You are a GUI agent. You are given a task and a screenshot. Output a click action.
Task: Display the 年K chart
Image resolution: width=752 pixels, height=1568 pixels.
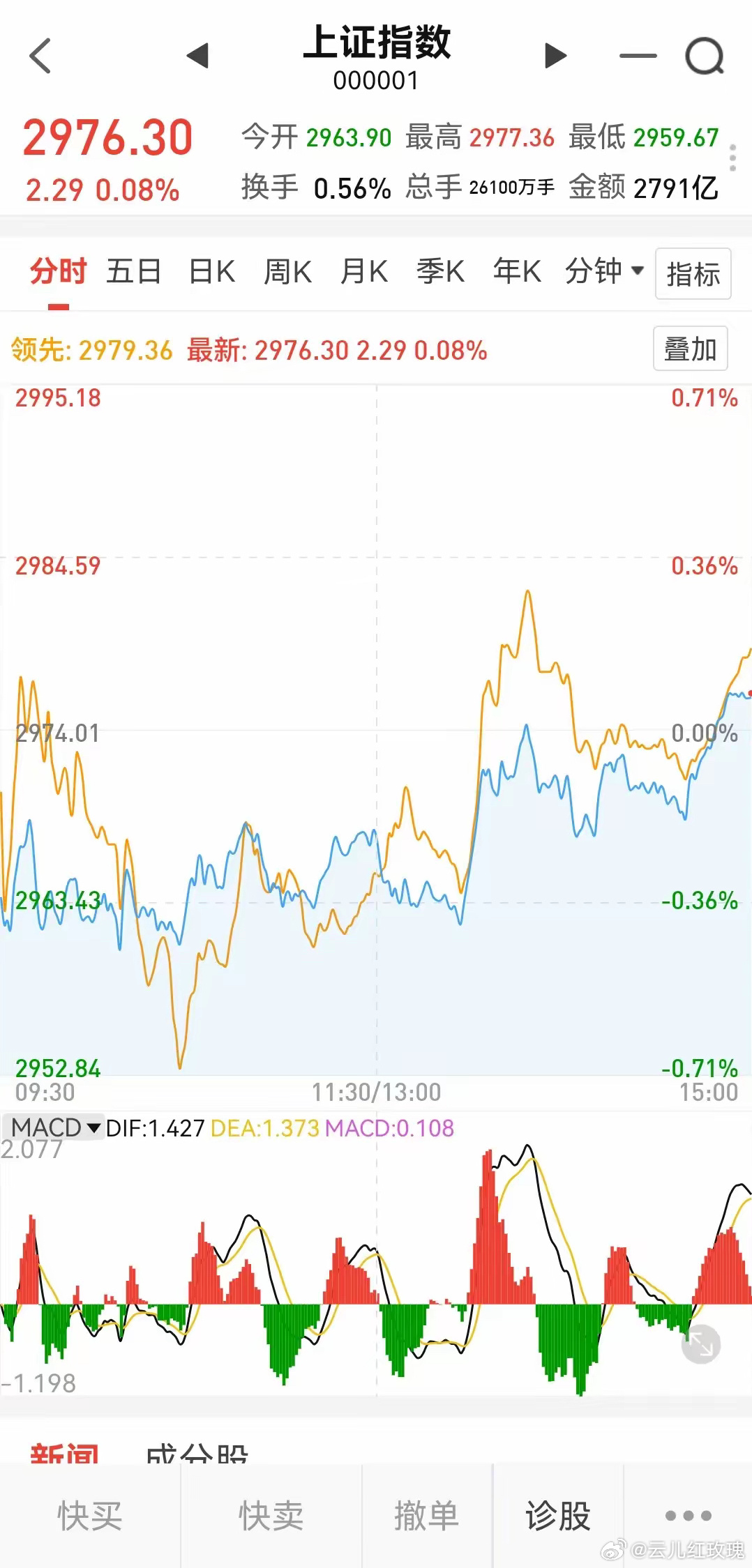pyautogui.click(x=517, y=272)
